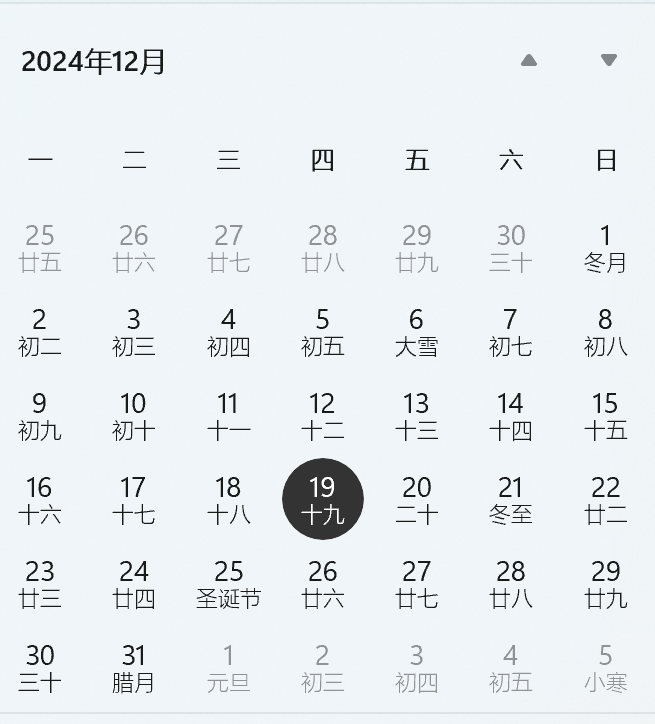Select December 21 marked 冬至
The height and width of the screenshot is (724, 655).
click(x=511, y=500)
